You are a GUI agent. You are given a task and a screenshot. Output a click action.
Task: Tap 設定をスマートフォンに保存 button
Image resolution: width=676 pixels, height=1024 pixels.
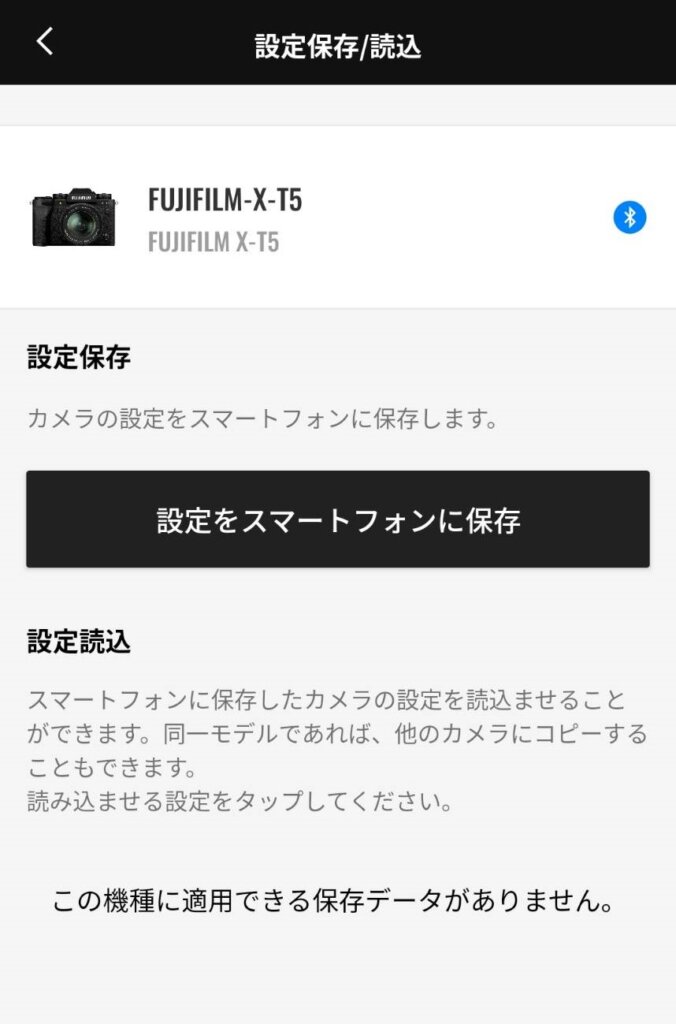pyautogui.click(x=338, y=520)
